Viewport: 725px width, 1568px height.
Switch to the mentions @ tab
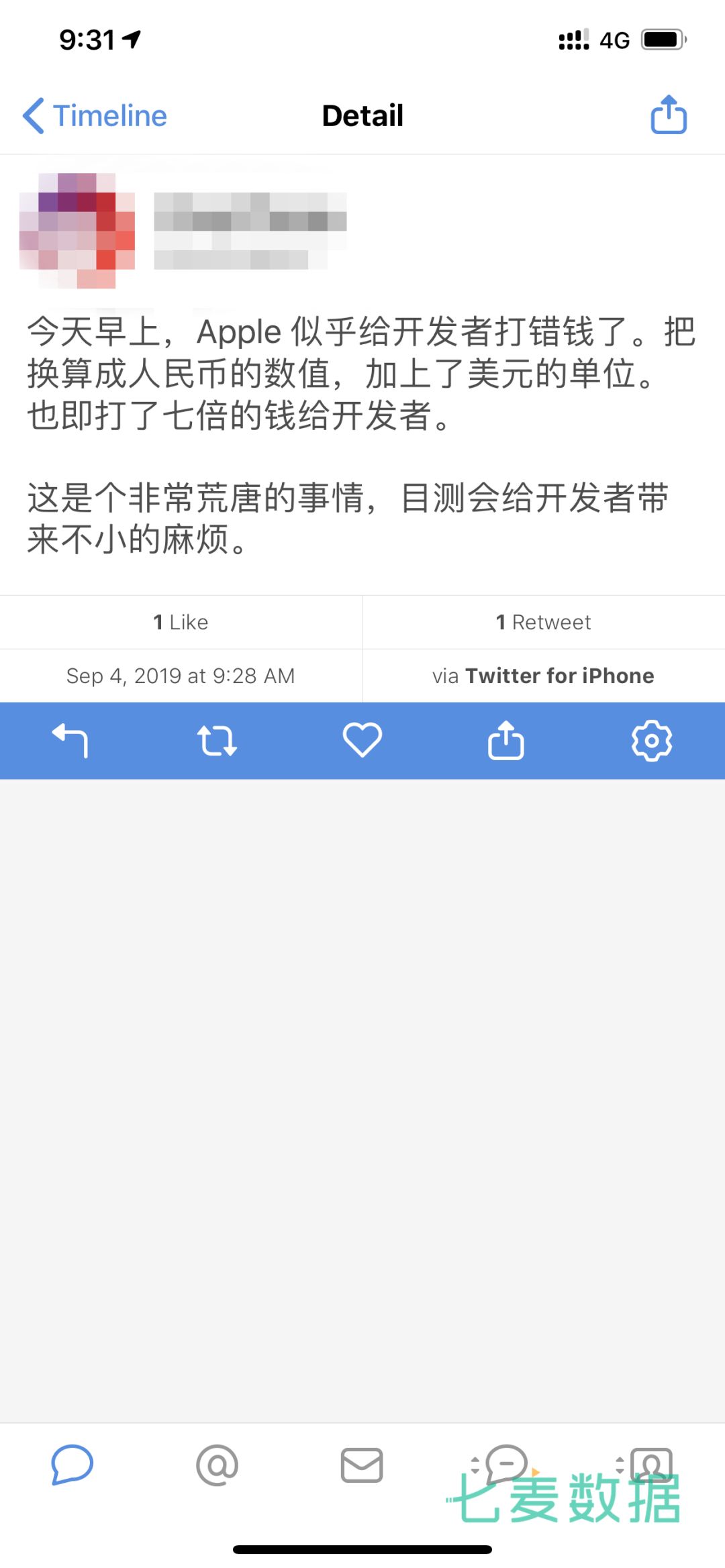(x=217, y=1465)
